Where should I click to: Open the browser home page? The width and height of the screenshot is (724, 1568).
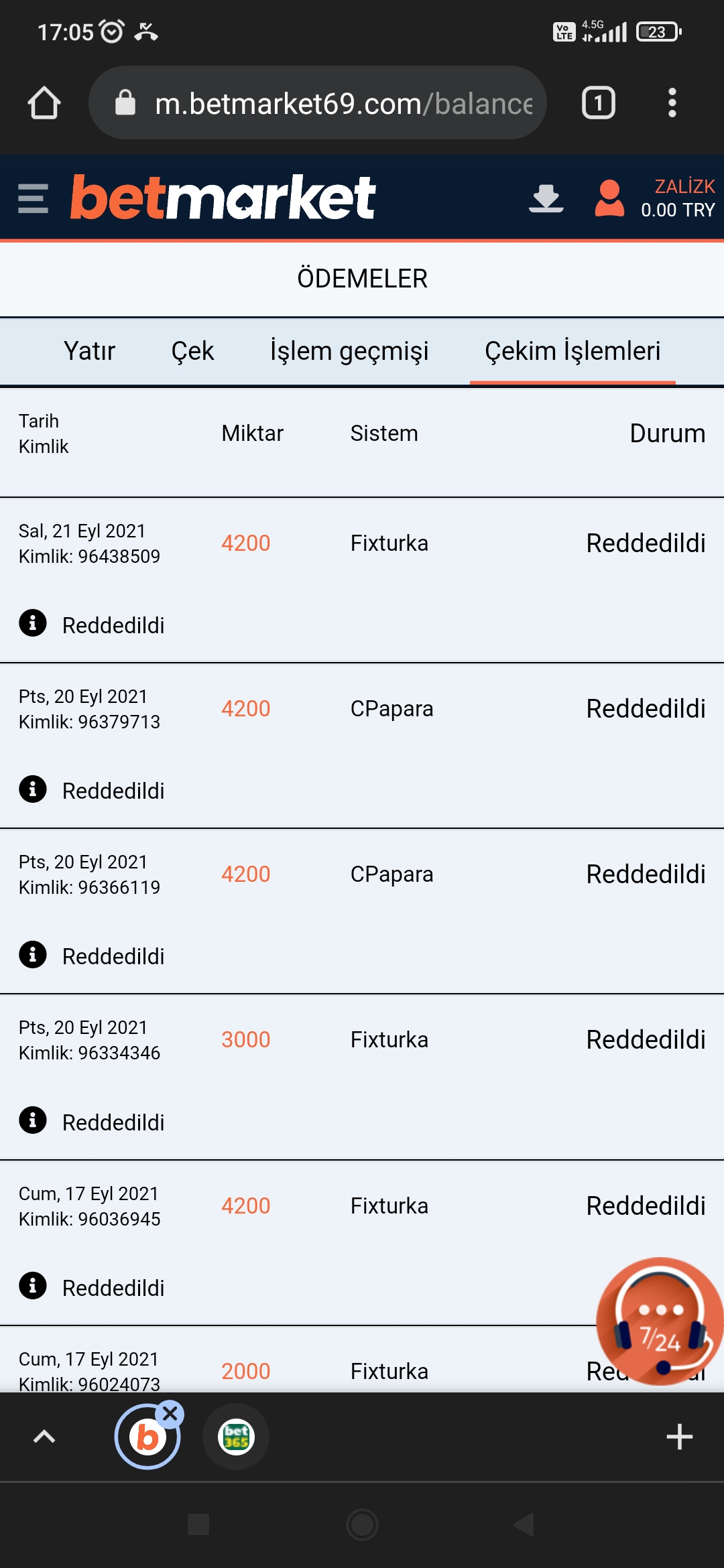point(44,103)
